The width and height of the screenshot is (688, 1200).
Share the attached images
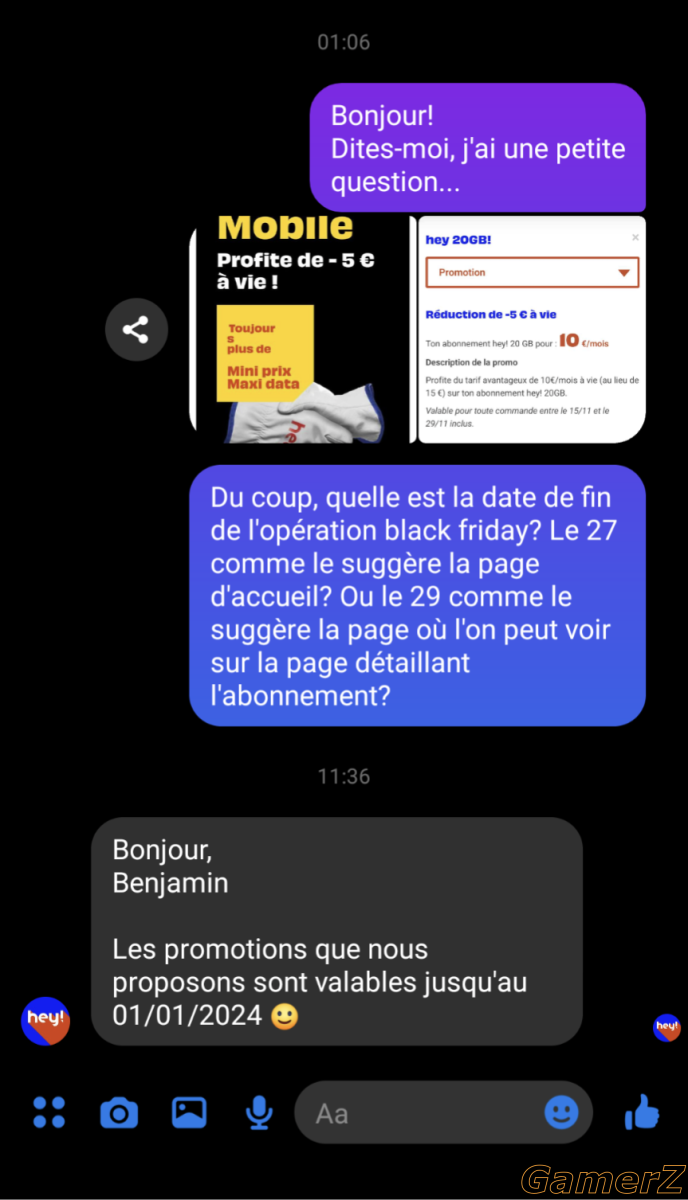tap(136, 329)
